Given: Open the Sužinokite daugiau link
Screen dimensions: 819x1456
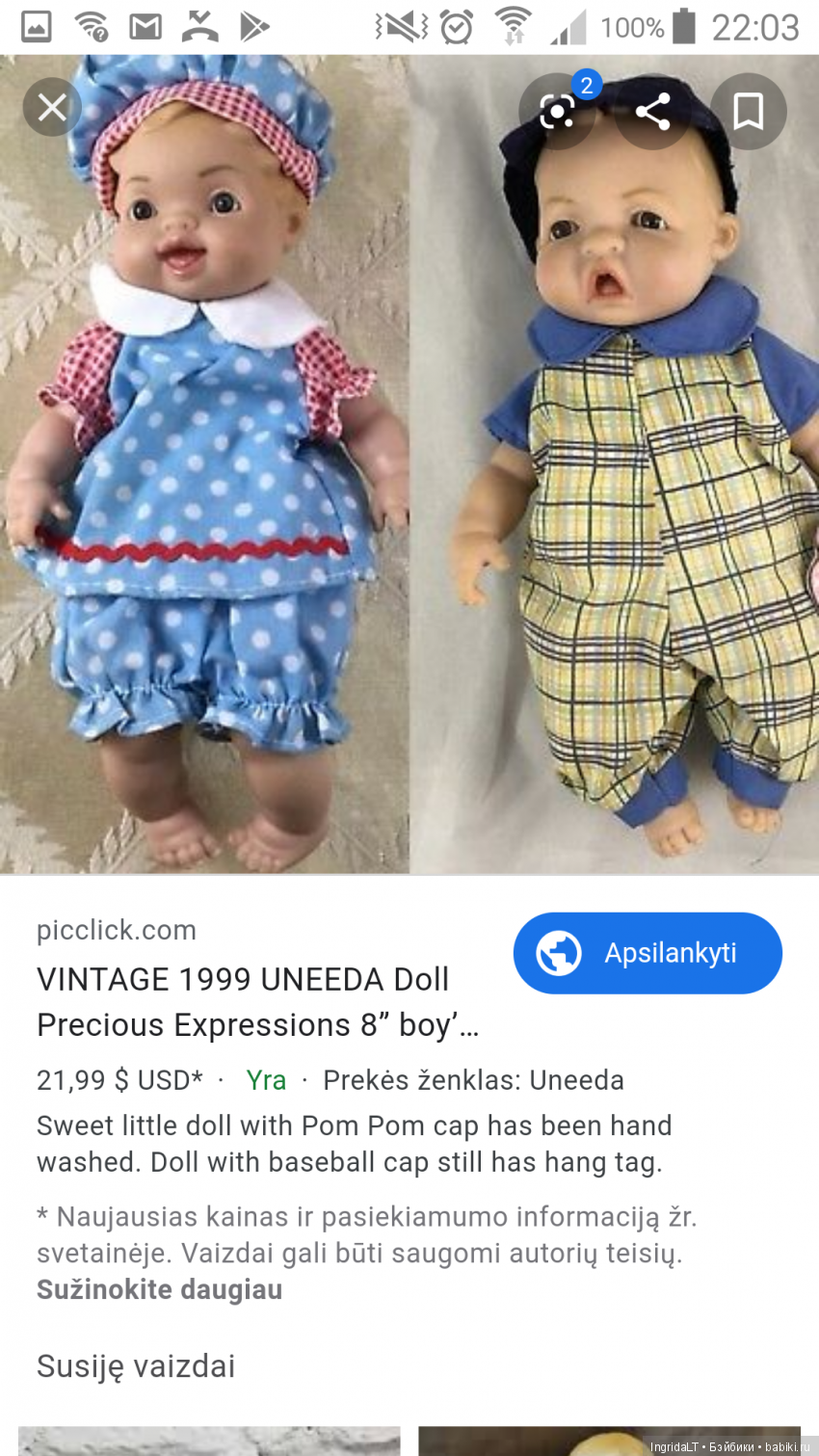Looking at the screenshot, I should pos(160,1289).
